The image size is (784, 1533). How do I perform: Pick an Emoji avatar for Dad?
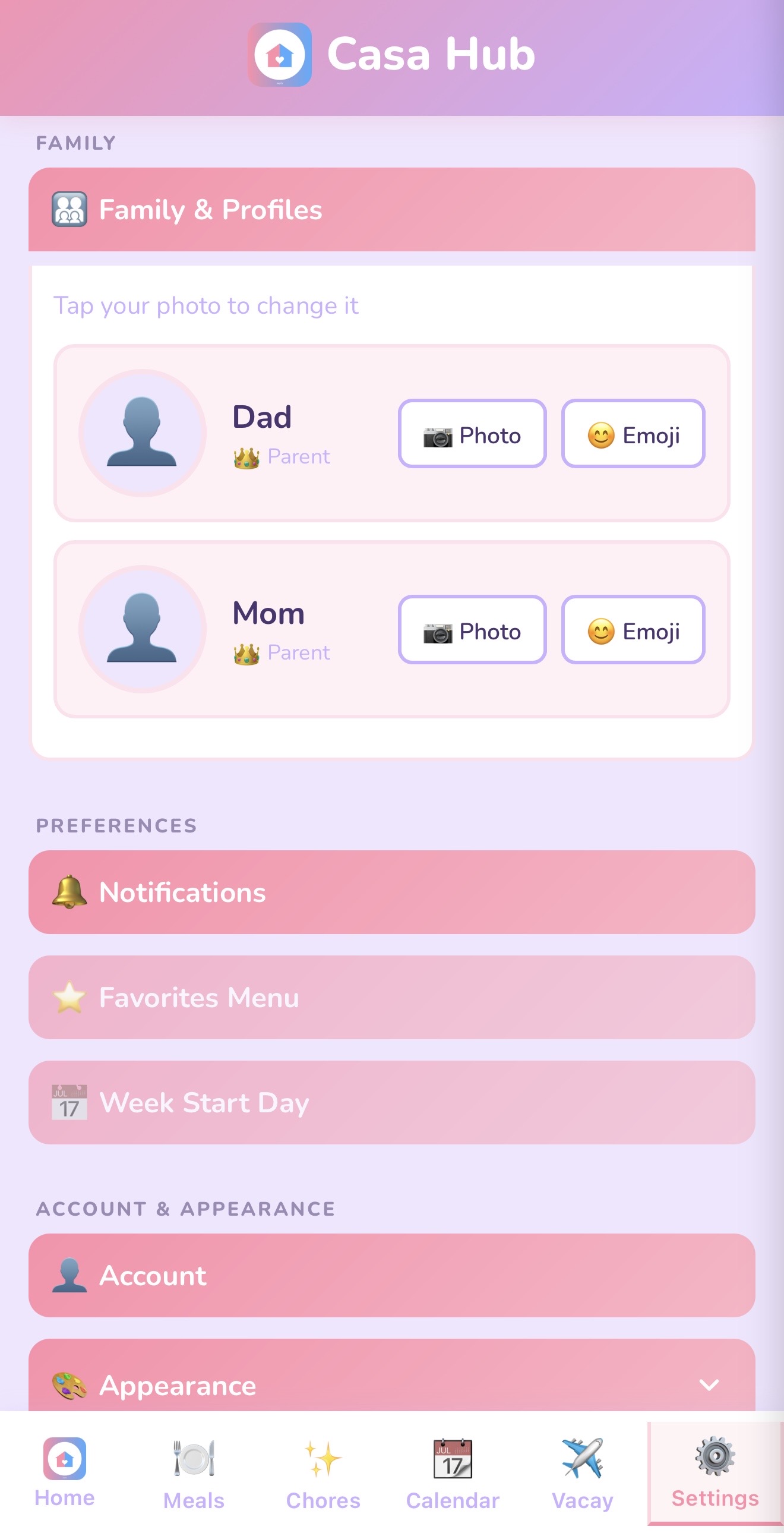[x=633, y=434]
